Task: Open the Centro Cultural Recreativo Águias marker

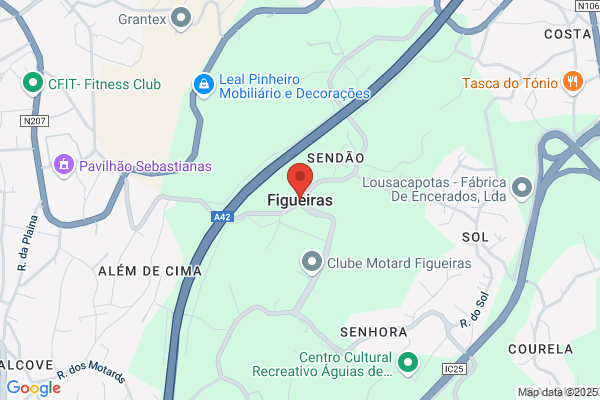Action: coord(408,363)
